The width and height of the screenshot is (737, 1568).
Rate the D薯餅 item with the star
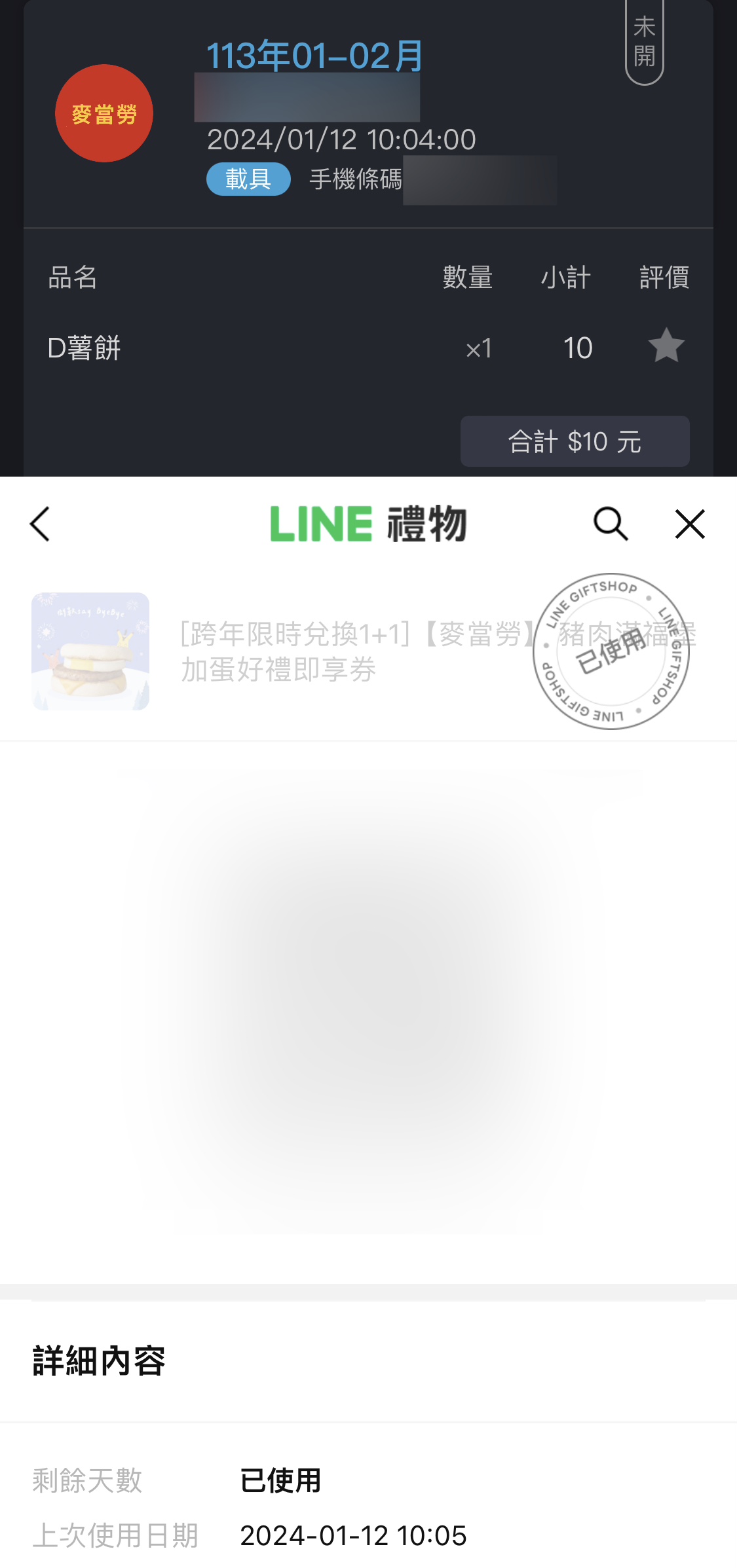tap(666, 346)
